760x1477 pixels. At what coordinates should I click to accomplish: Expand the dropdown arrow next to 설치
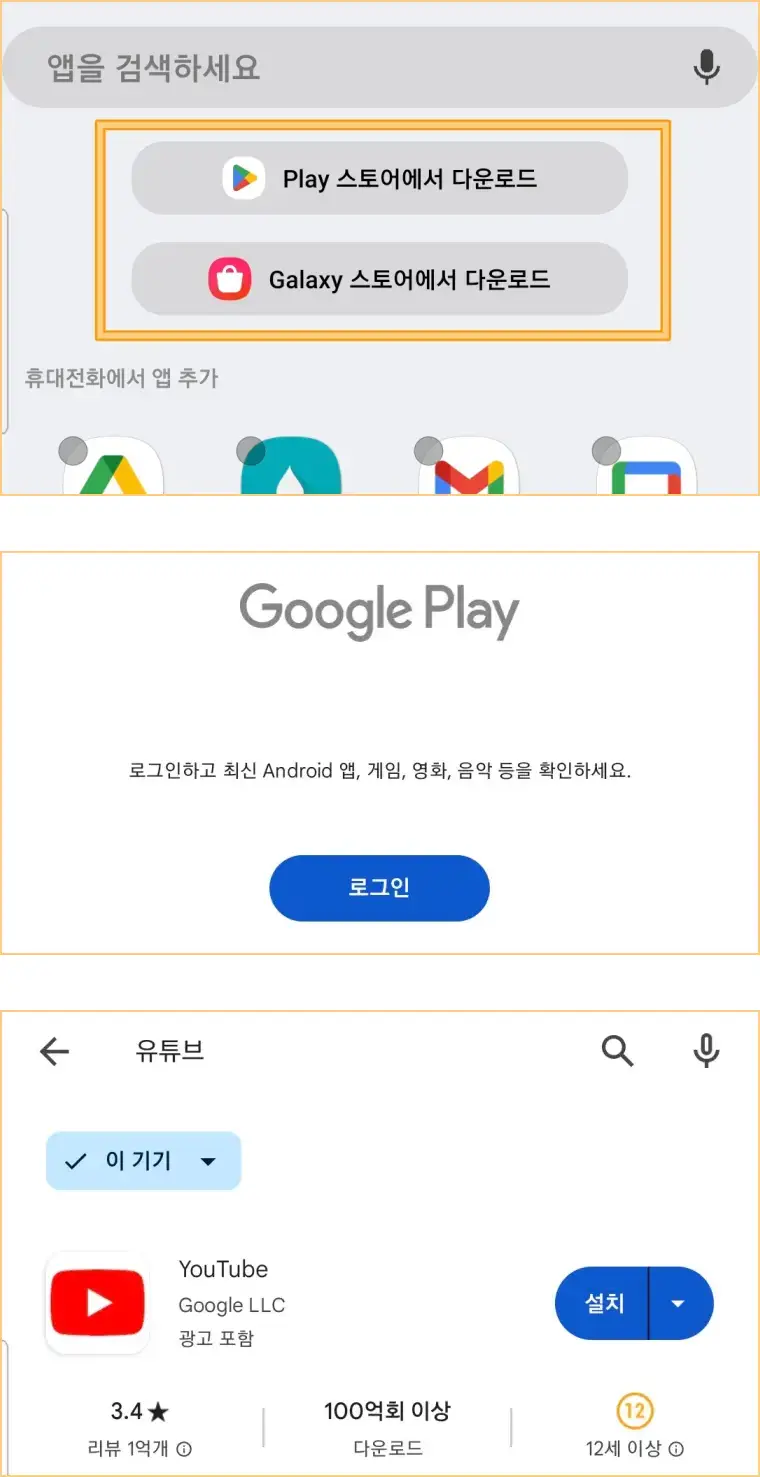[678, 1303]
